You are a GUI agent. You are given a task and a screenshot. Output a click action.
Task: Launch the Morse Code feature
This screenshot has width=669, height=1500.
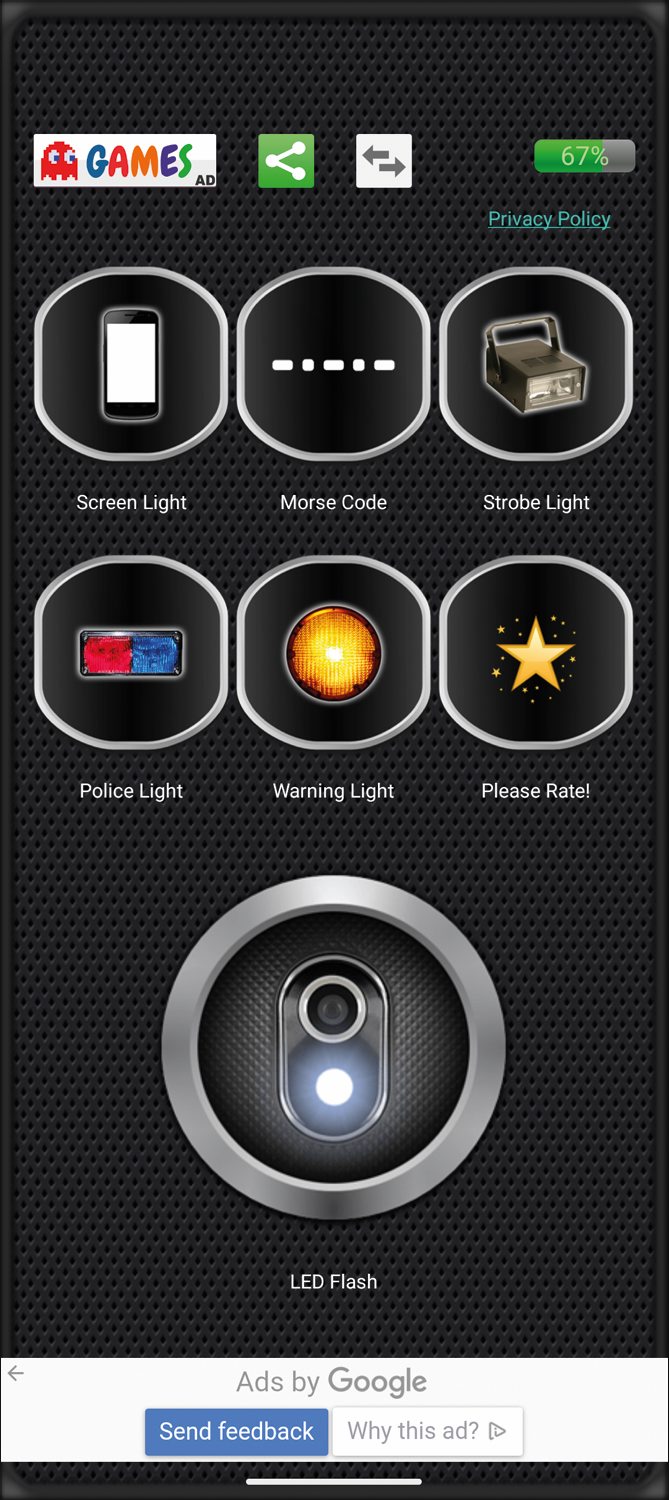click(334, 364)
